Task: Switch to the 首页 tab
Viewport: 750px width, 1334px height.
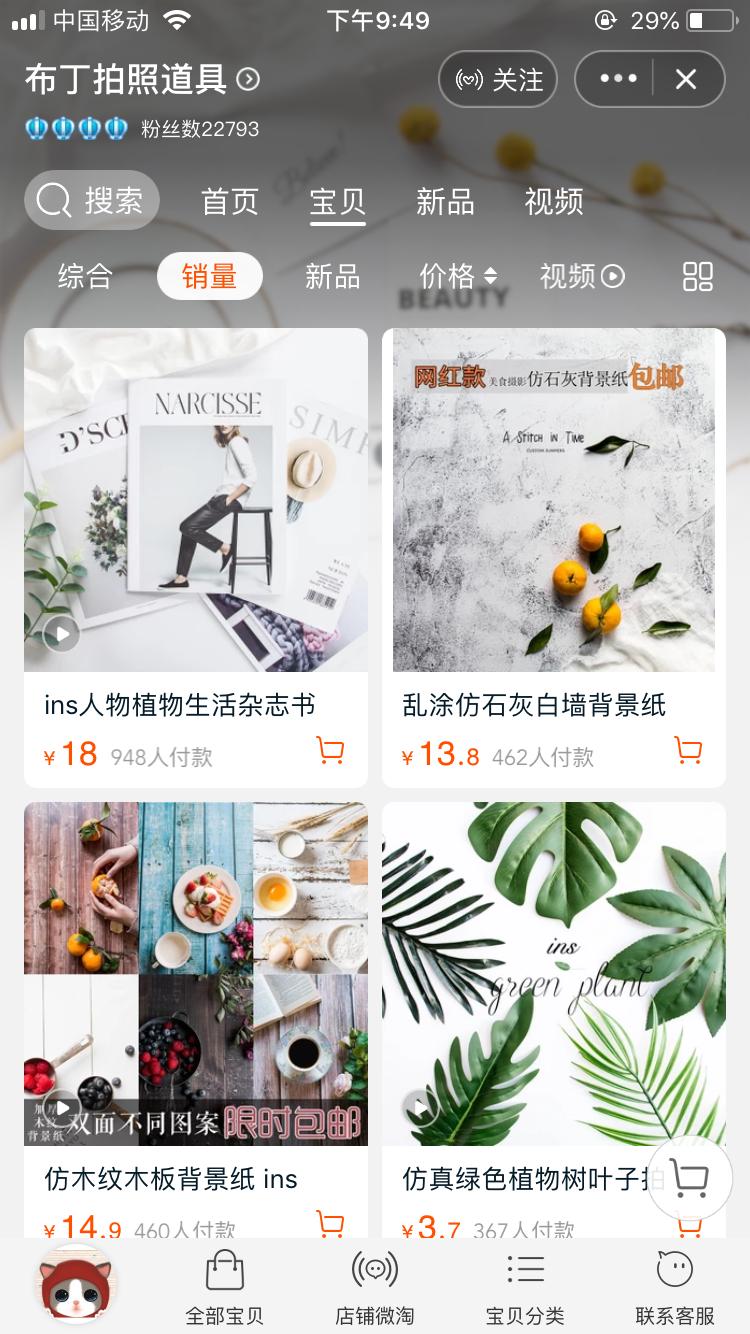Action: coord(229,200)
